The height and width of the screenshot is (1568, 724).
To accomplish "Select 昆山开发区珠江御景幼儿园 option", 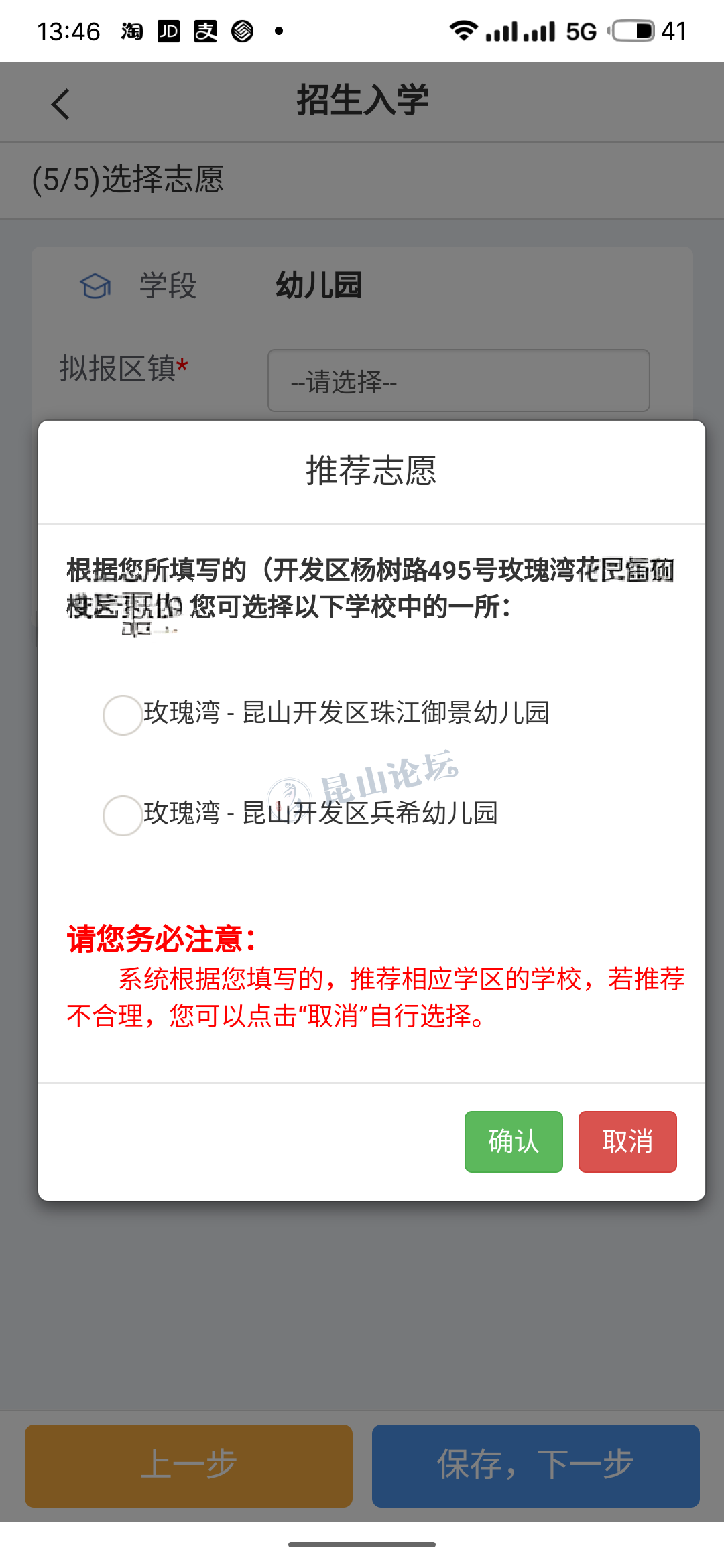I will tap(123, 714).
